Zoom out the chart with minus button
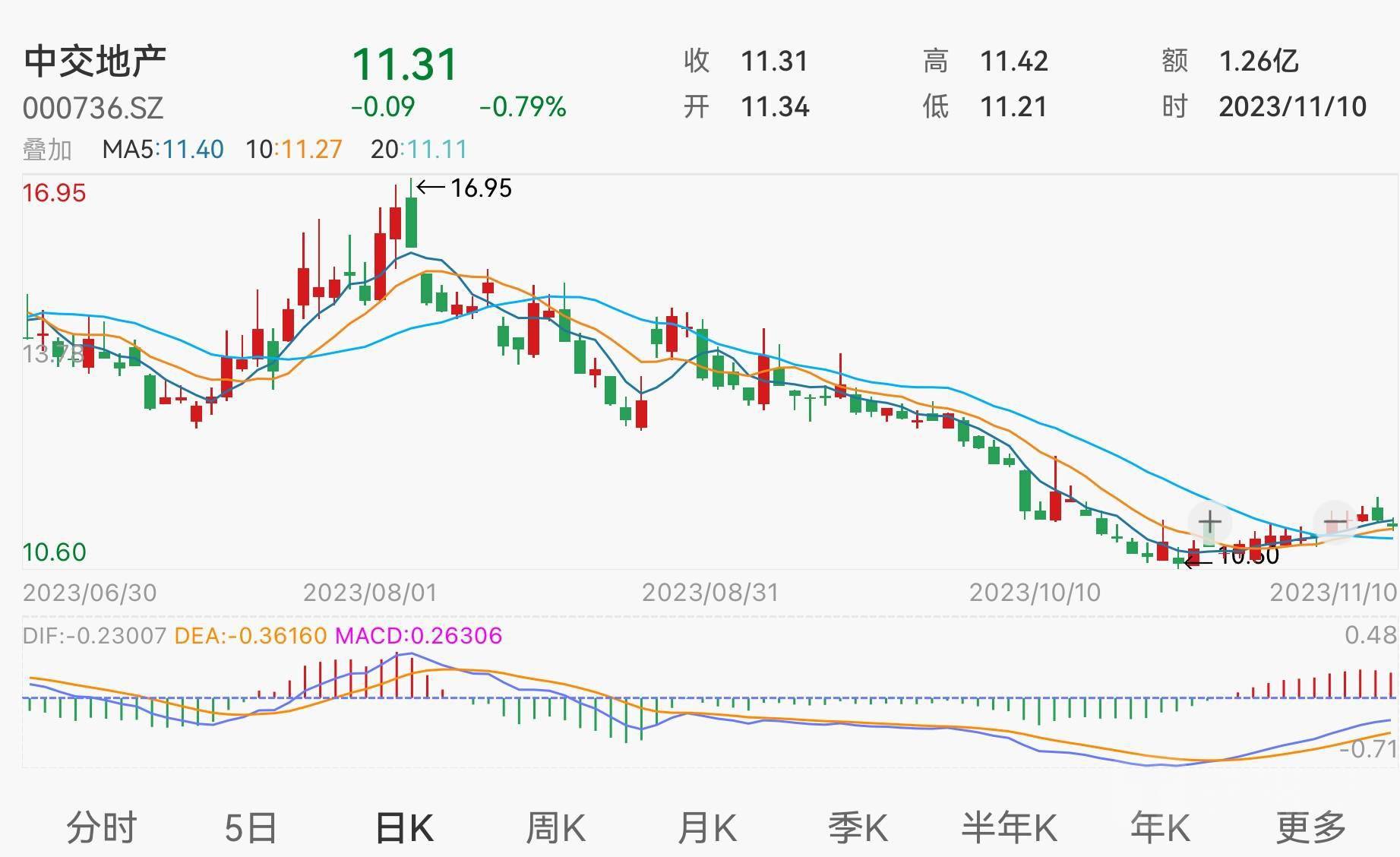Viewport: 1400px width, 857px height. click(1335, 522)
